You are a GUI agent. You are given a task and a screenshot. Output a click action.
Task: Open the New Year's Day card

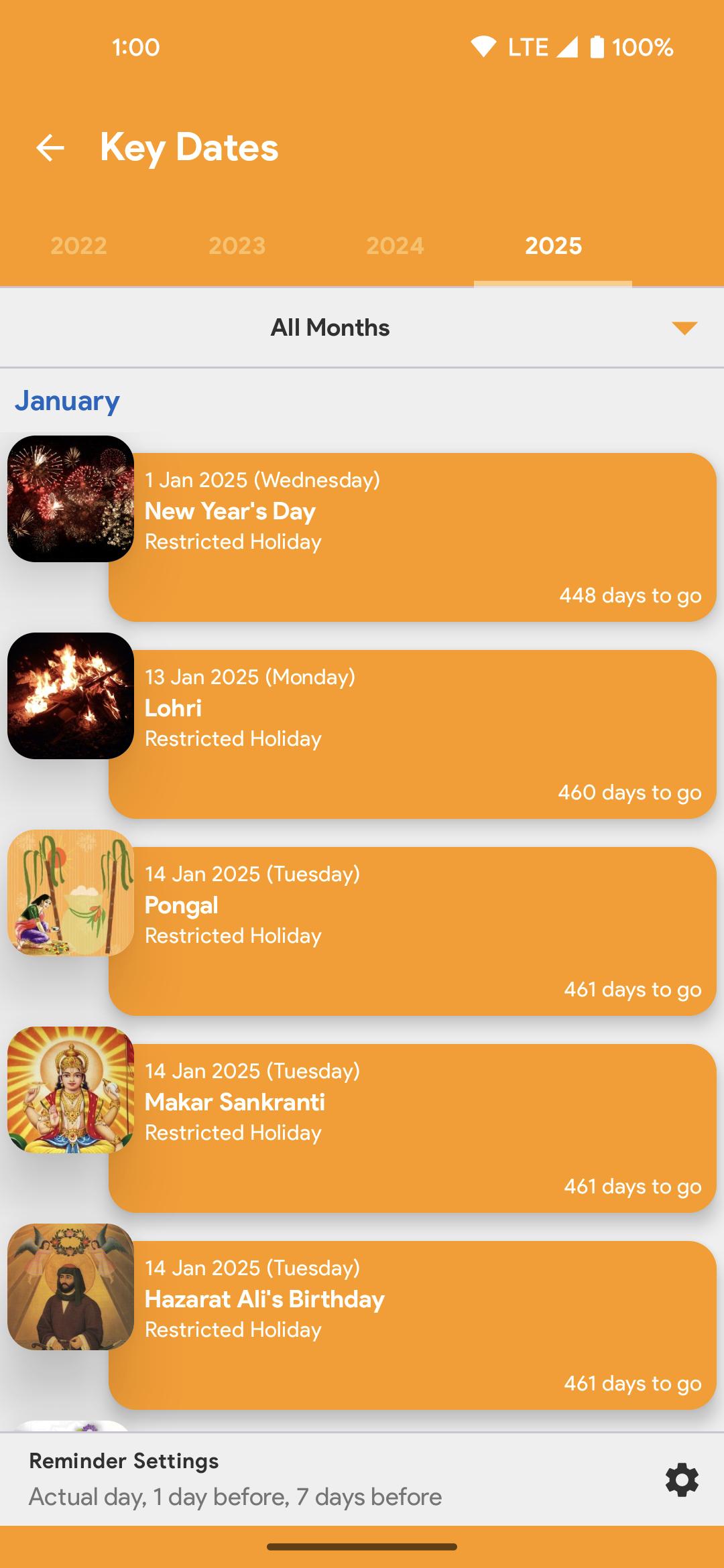tap(412, 537)
